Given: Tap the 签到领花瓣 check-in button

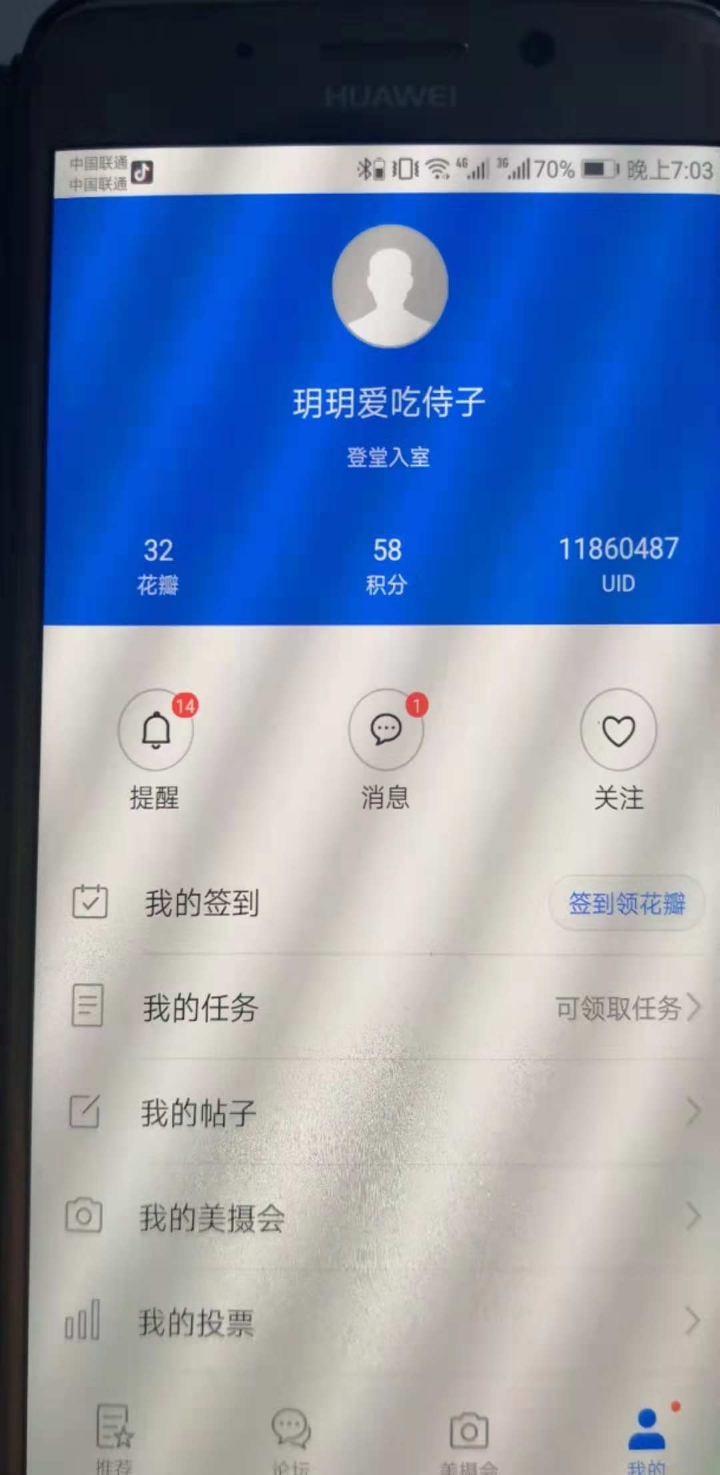Looking at the screenshot, I should (626, 901).
